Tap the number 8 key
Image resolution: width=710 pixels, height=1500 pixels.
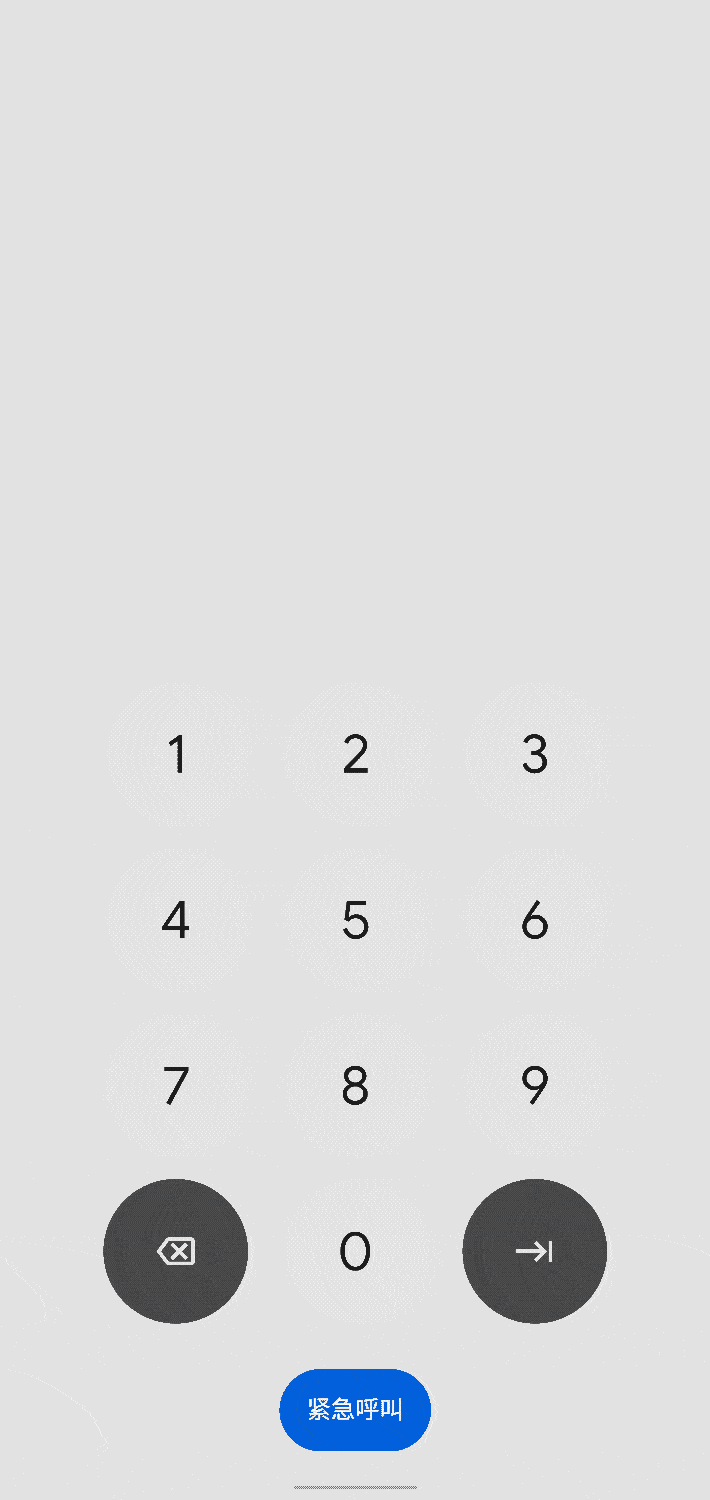pos(355,1085)
